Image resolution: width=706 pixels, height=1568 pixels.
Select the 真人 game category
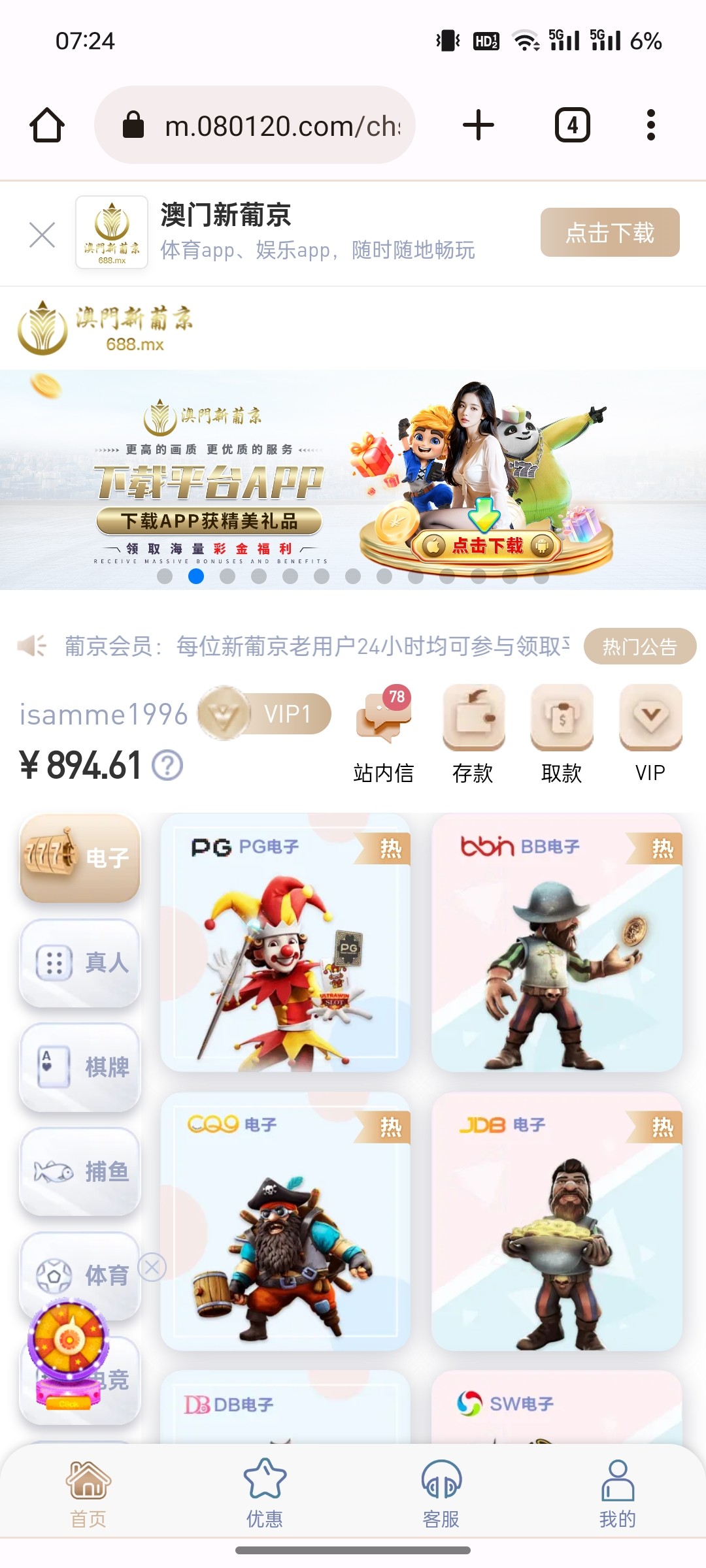[x=80, y=962]
